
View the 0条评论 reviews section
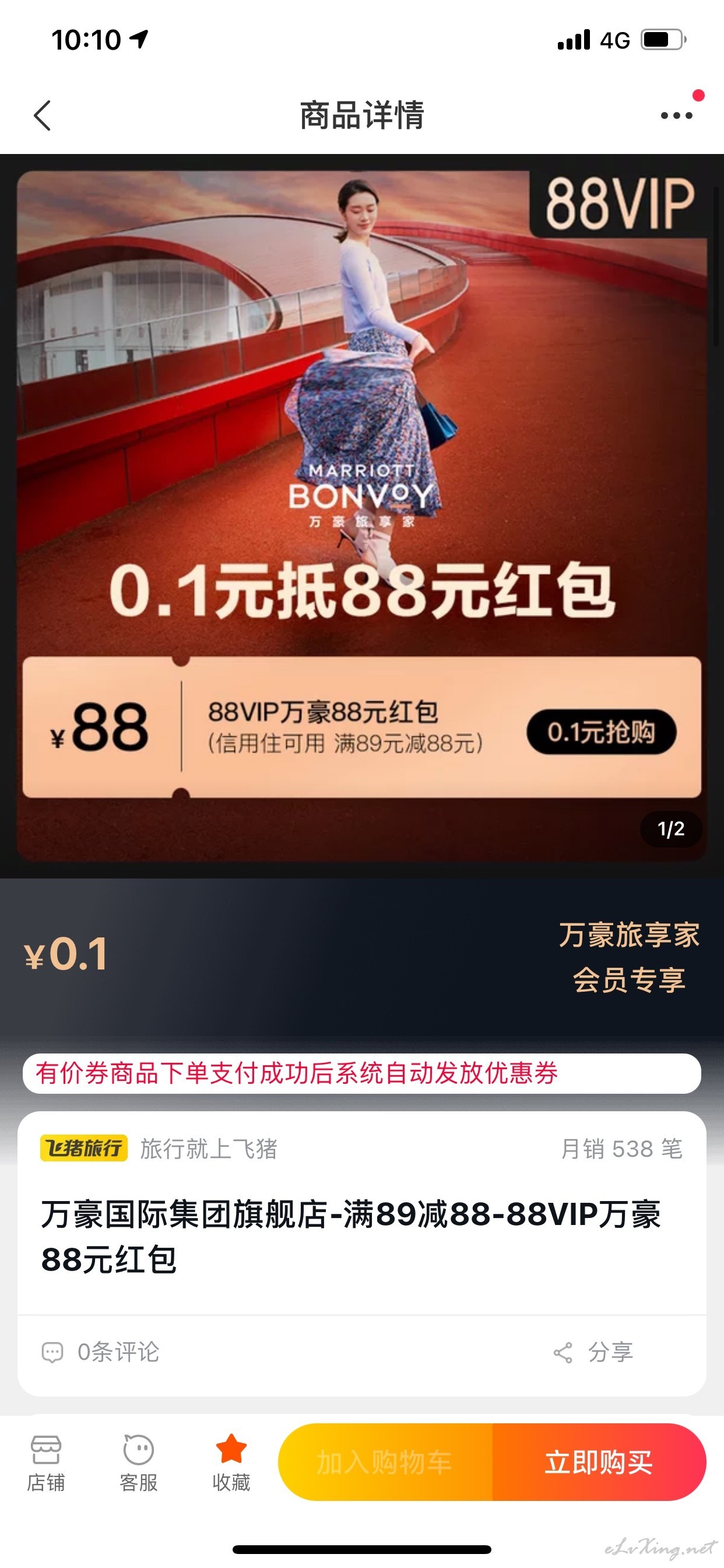[100, 1352]
